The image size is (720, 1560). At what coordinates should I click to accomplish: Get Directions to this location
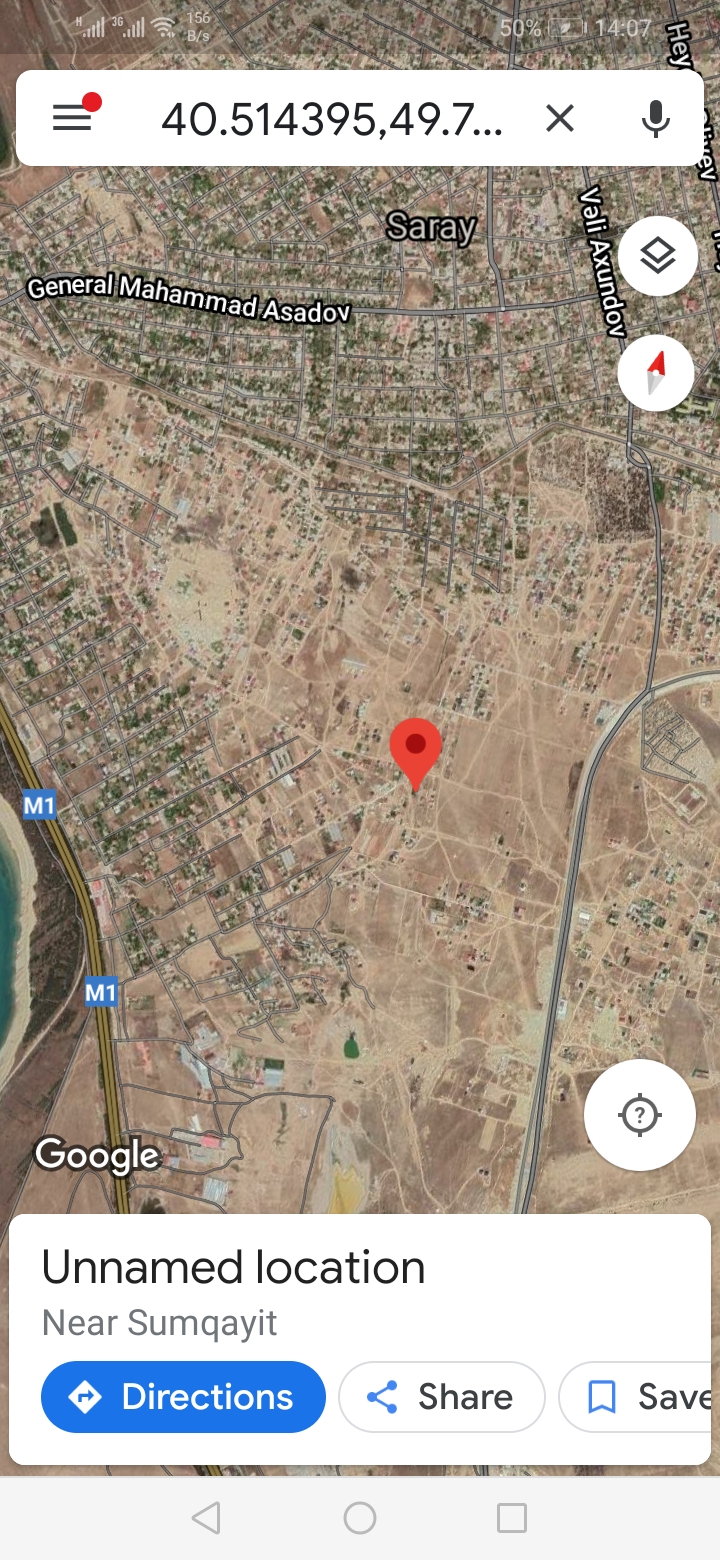[183, 1397]
